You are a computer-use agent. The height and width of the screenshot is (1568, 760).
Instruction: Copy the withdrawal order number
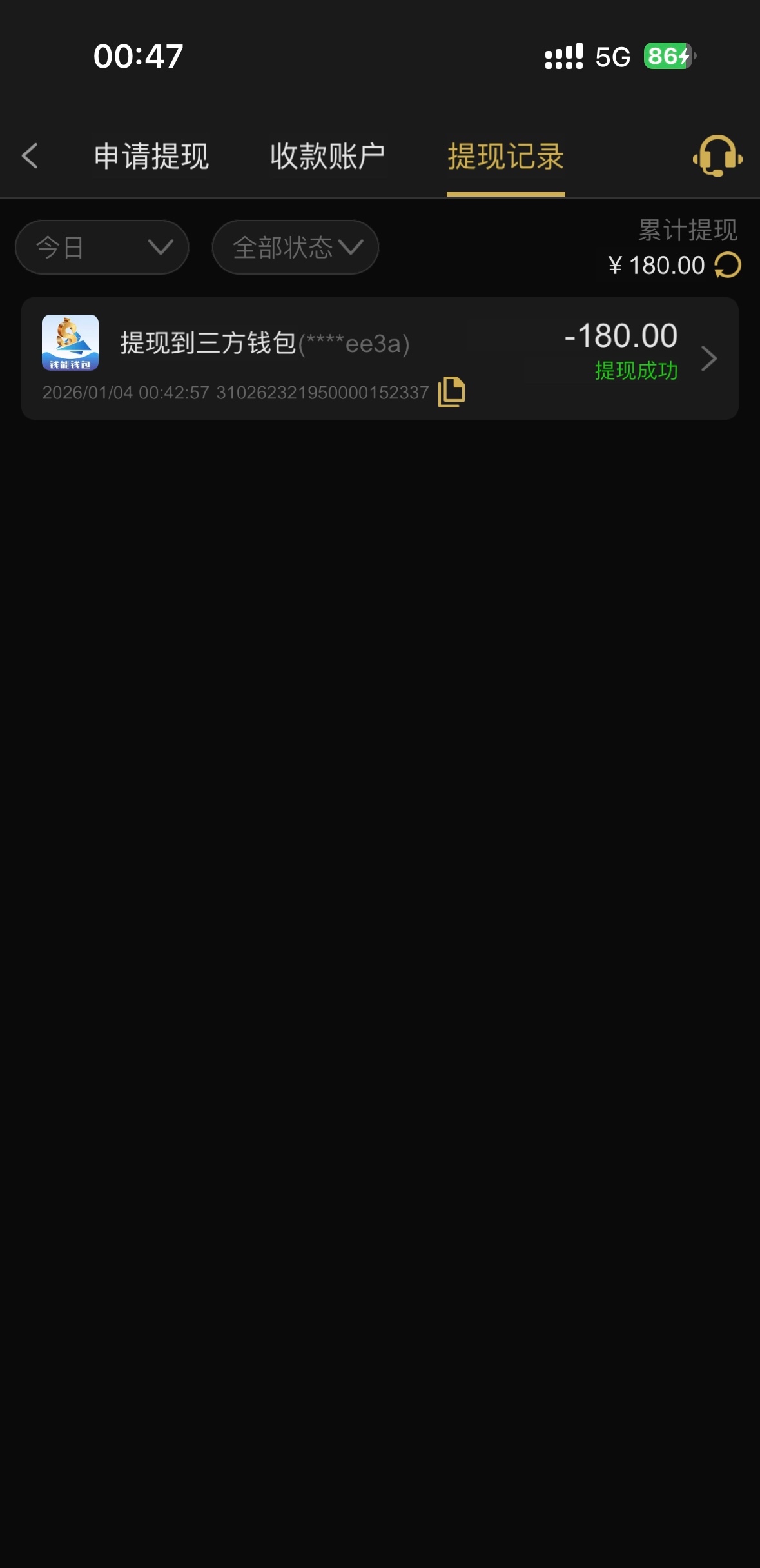coord(451,392)
